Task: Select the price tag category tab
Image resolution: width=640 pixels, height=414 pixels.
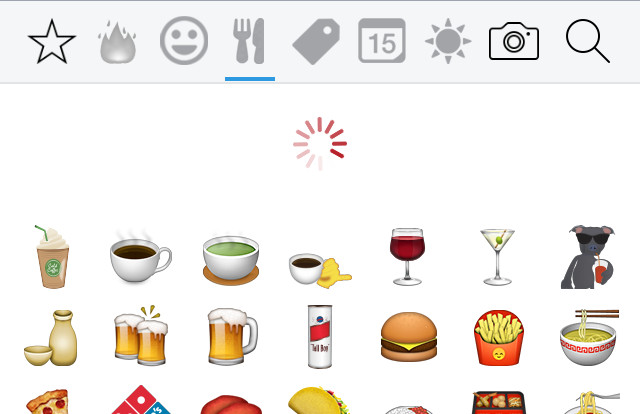Action: click(x=316, y=42)
